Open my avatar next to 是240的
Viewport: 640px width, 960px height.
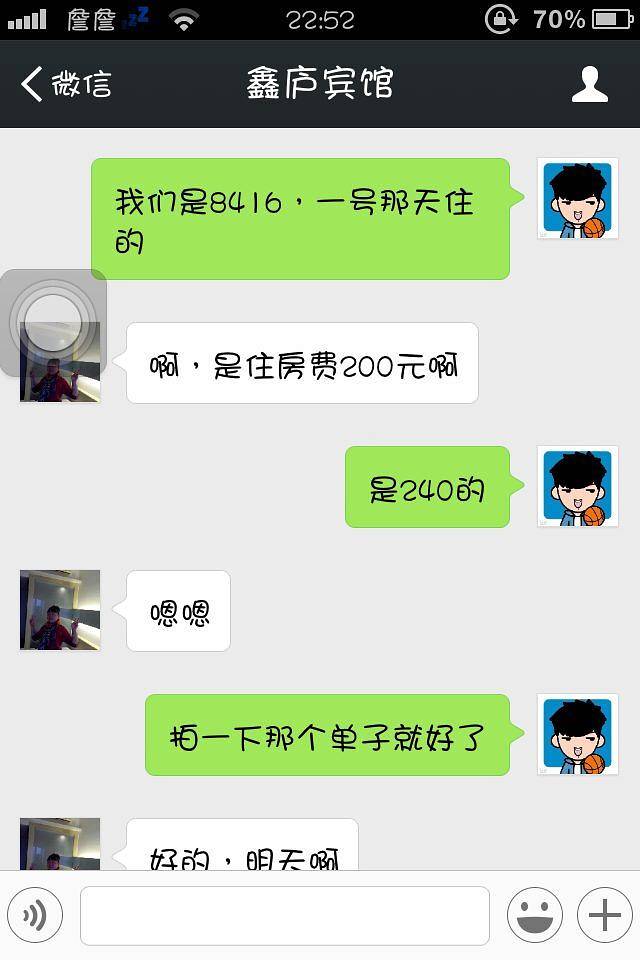(578, 487)
